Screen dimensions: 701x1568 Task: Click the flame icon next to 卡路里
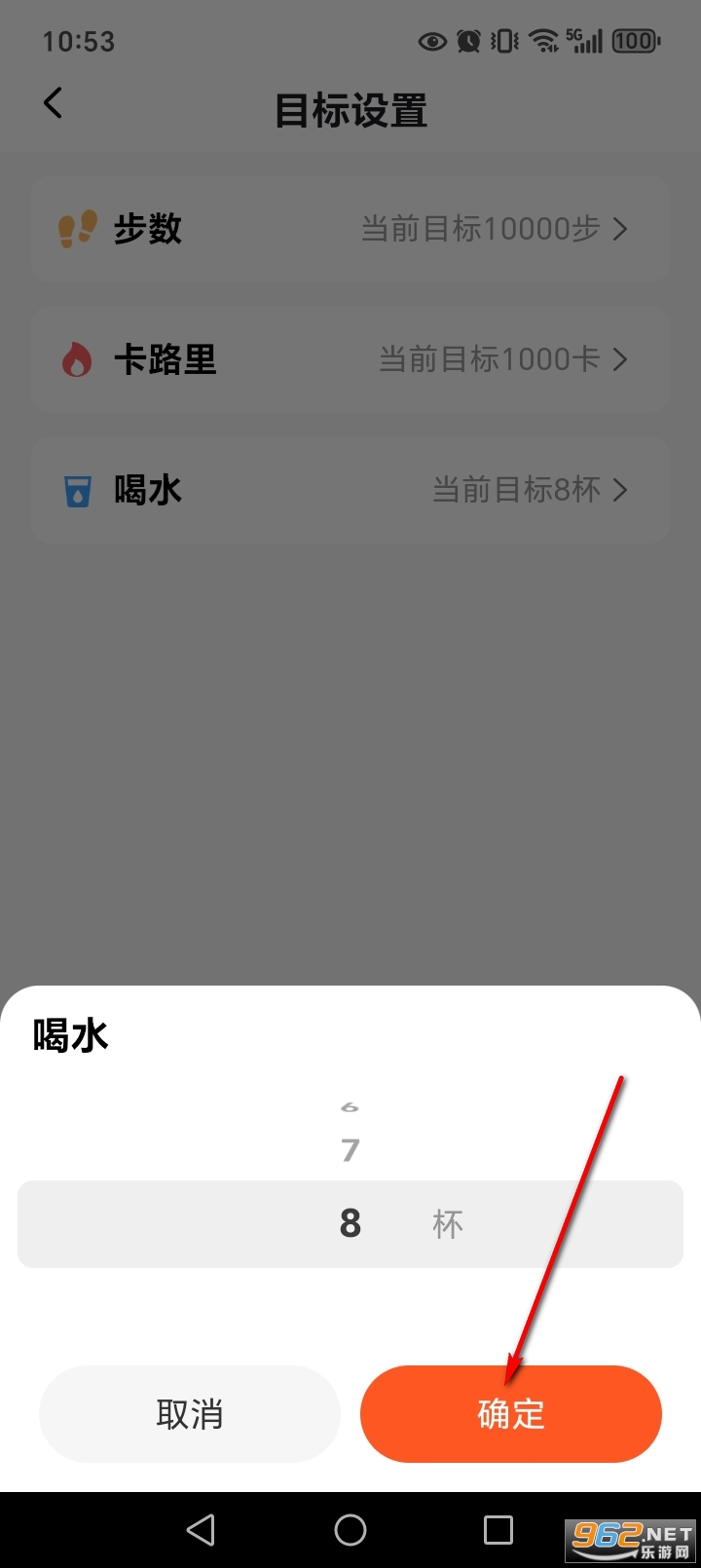pos(80,359)
